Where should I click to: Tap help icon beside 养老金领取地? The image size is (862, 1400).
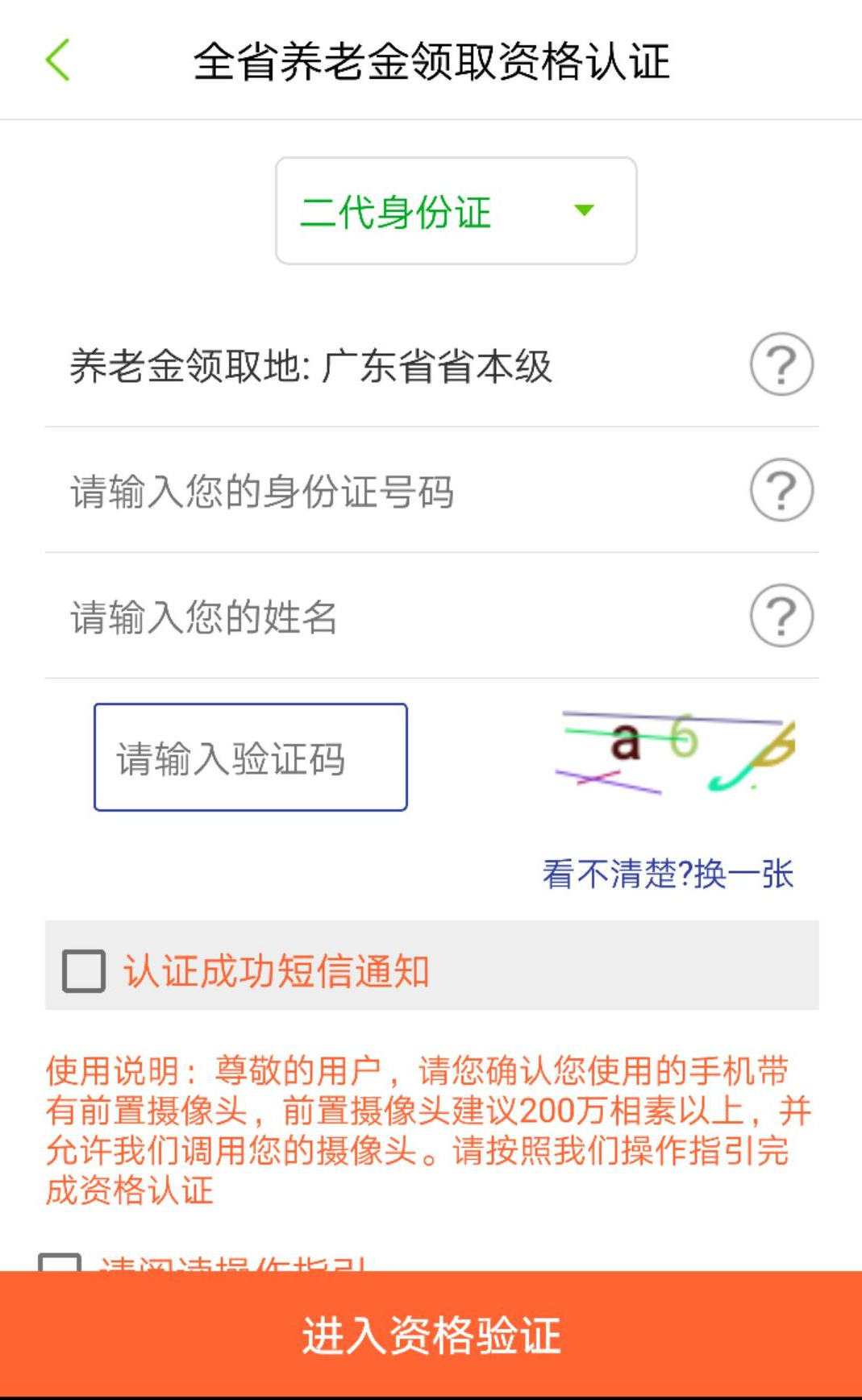[x=781, y=364]
